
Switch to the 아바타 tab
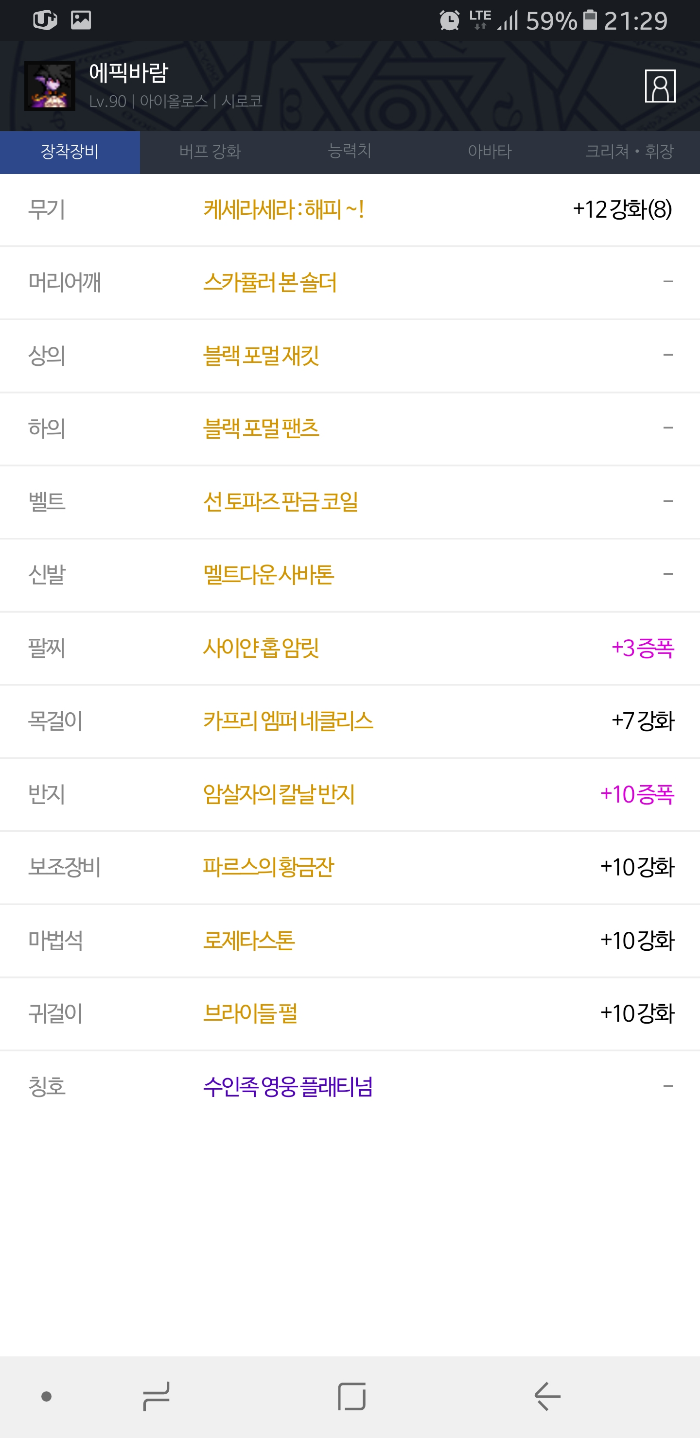point(489,152)
